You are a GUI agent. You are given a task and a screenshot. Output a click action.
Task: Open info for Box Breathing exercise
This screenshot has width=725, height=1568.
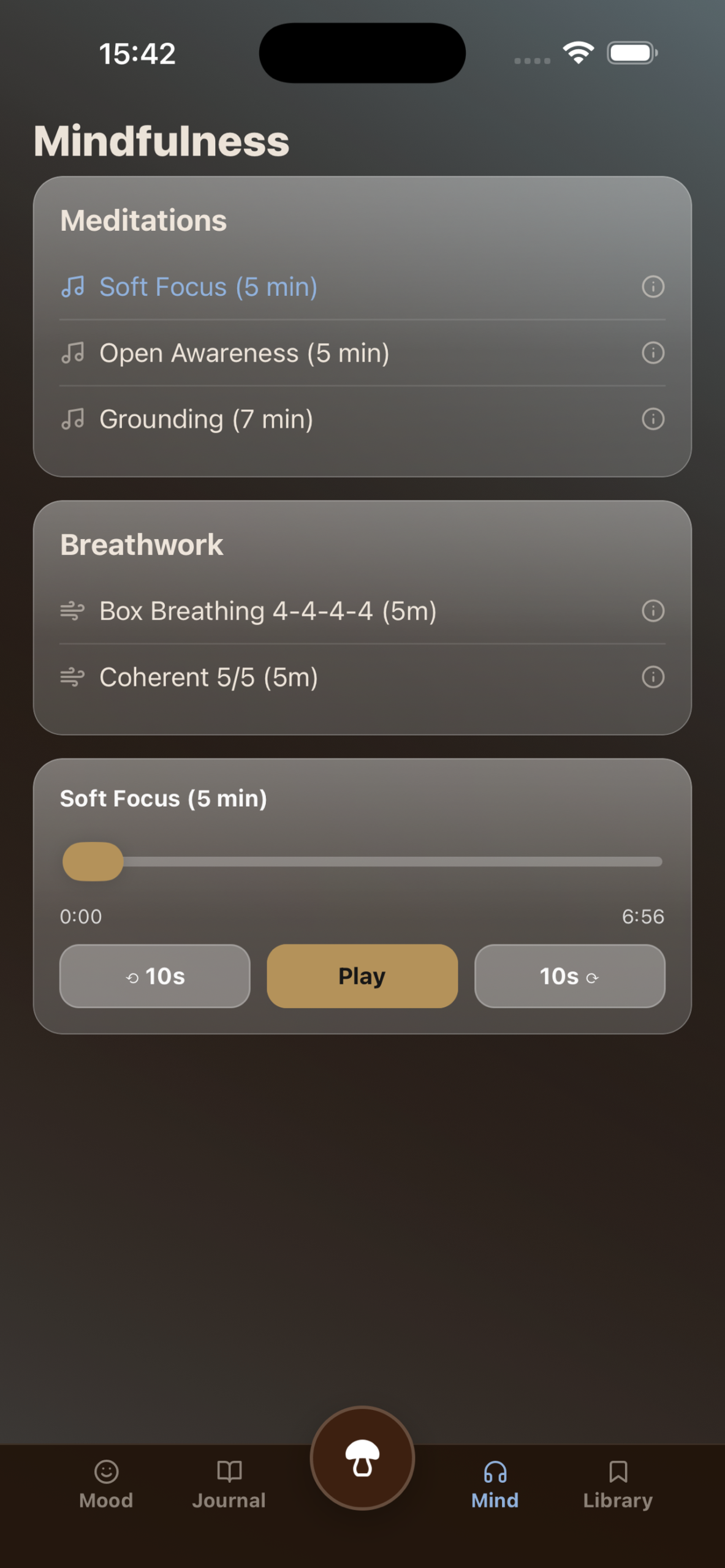(653, 611)
